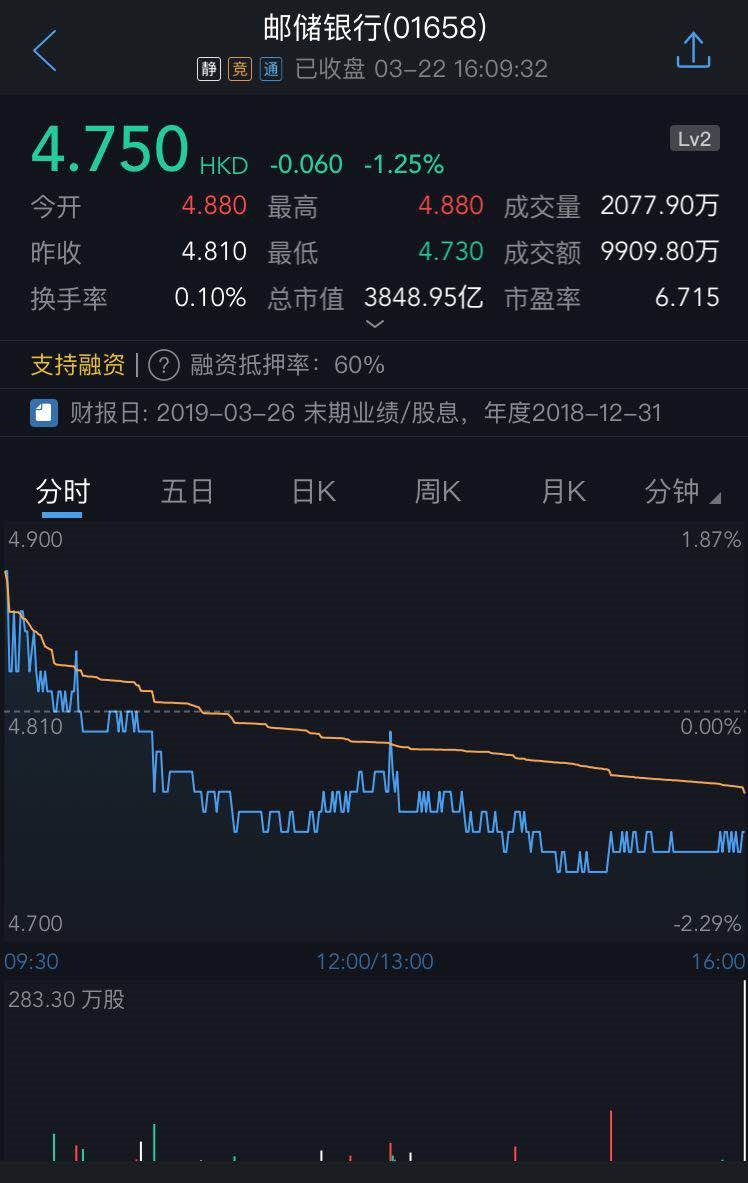The image size is (748, 1183).
Task: Open the 融资抵押率 help question mark
Action: (x=164, y=365)
